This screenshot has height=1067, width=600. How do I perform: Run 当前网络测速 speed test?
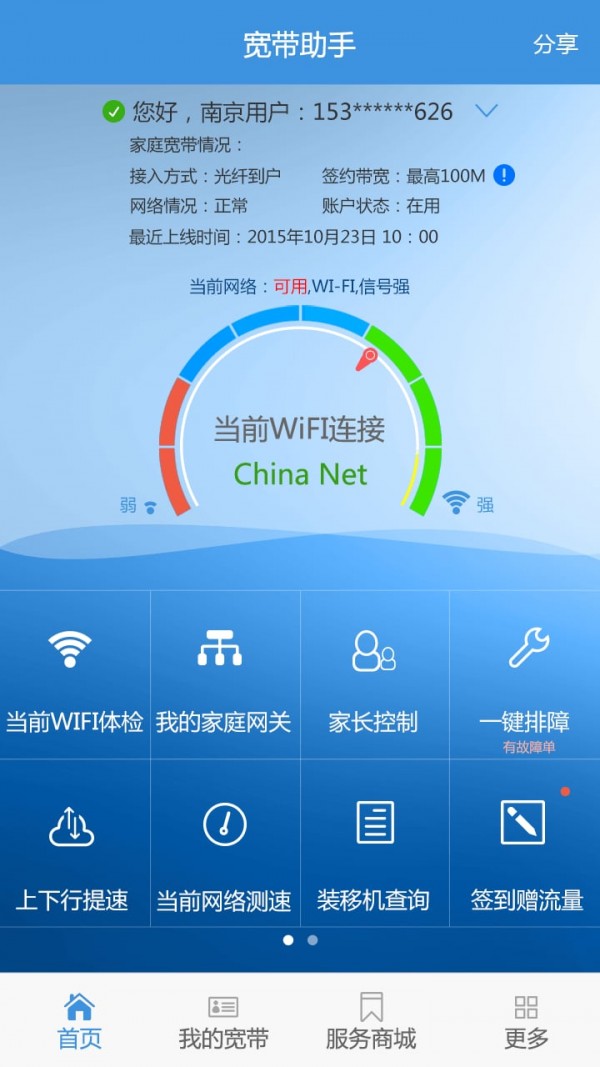(224, 845)
